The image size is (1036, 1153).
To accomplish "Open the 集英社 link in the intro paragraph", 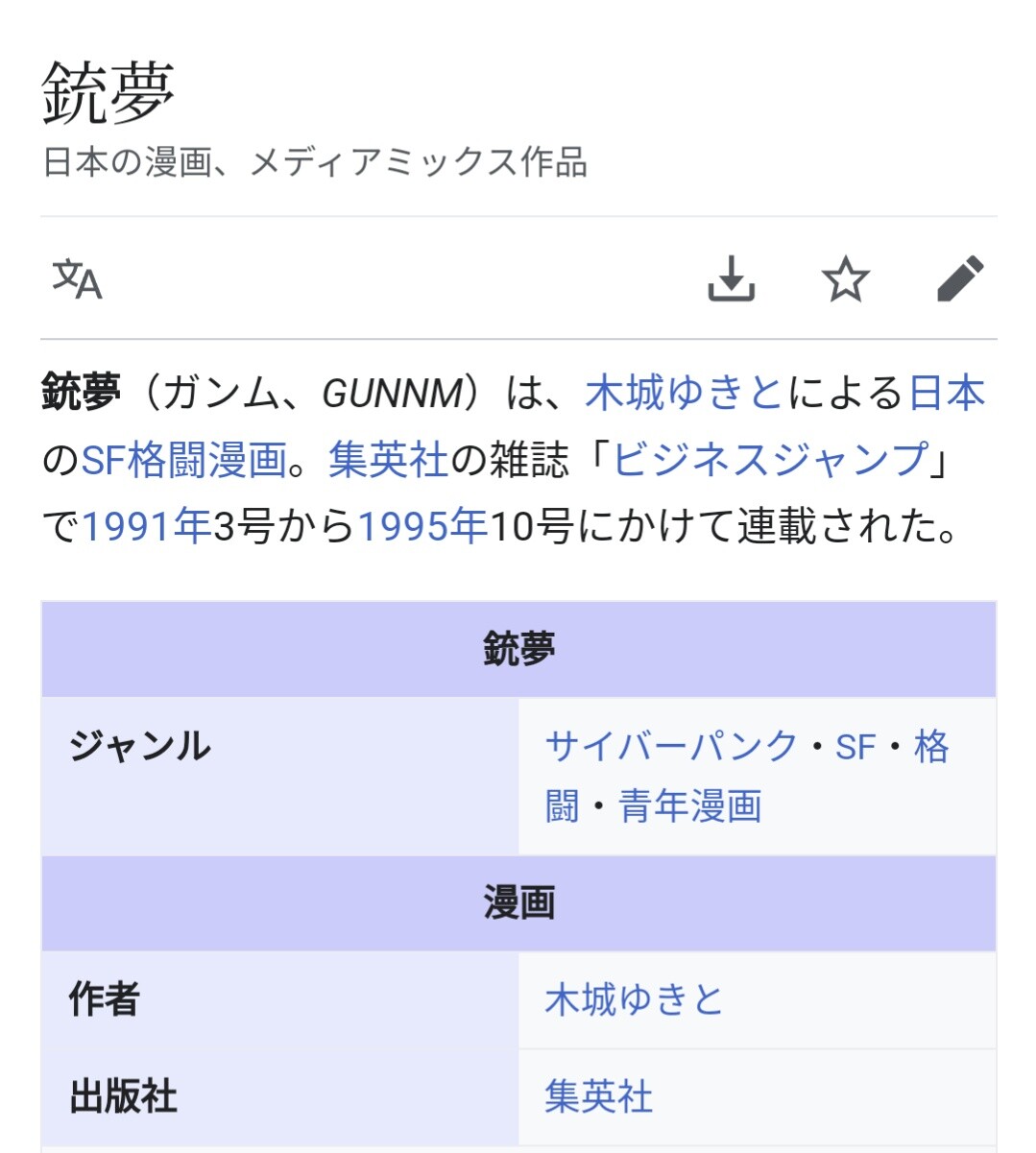I will pos(388,460).
